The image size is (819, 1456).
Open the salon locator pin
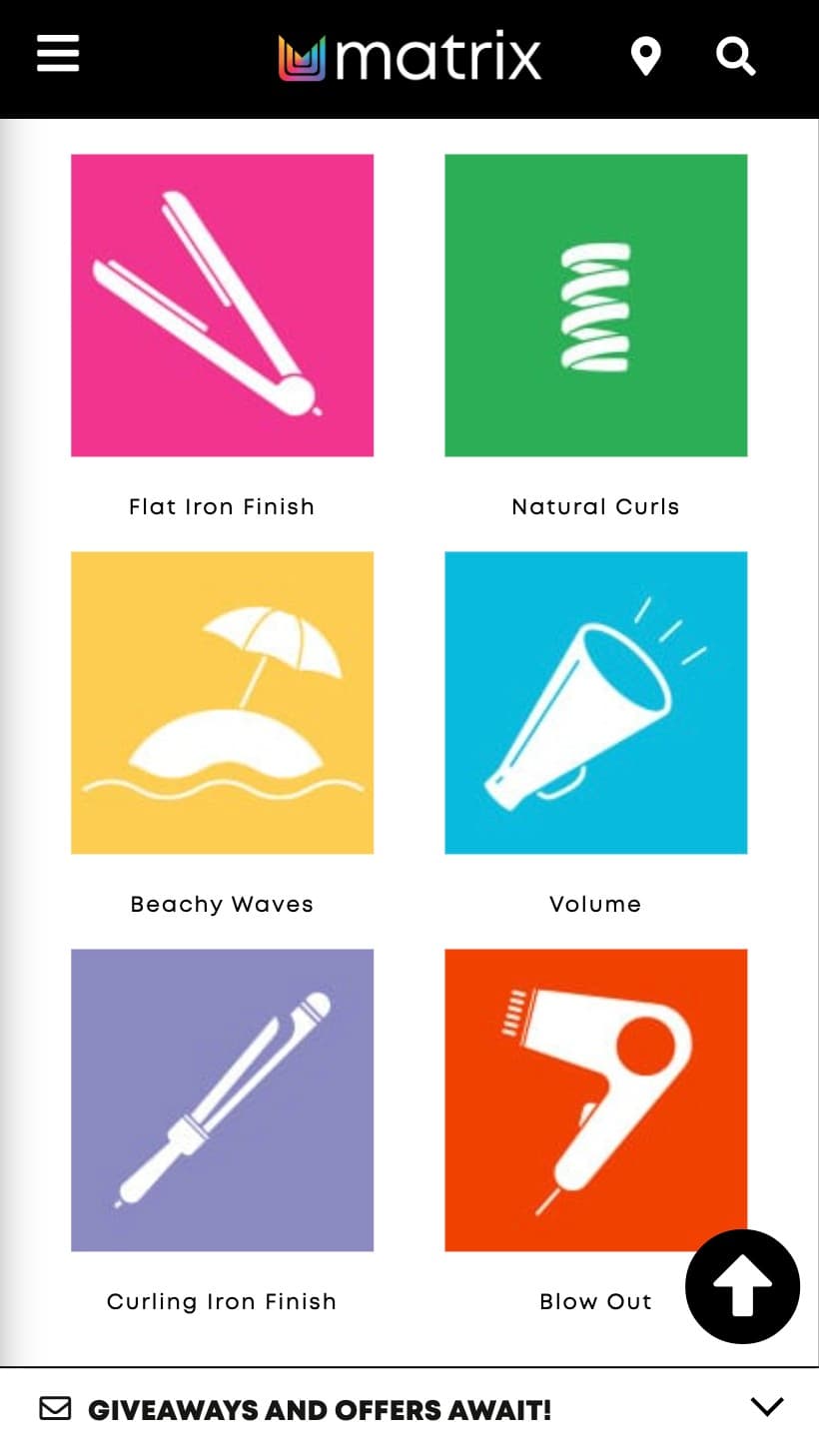pyautogui.click(x=646, y=56)
